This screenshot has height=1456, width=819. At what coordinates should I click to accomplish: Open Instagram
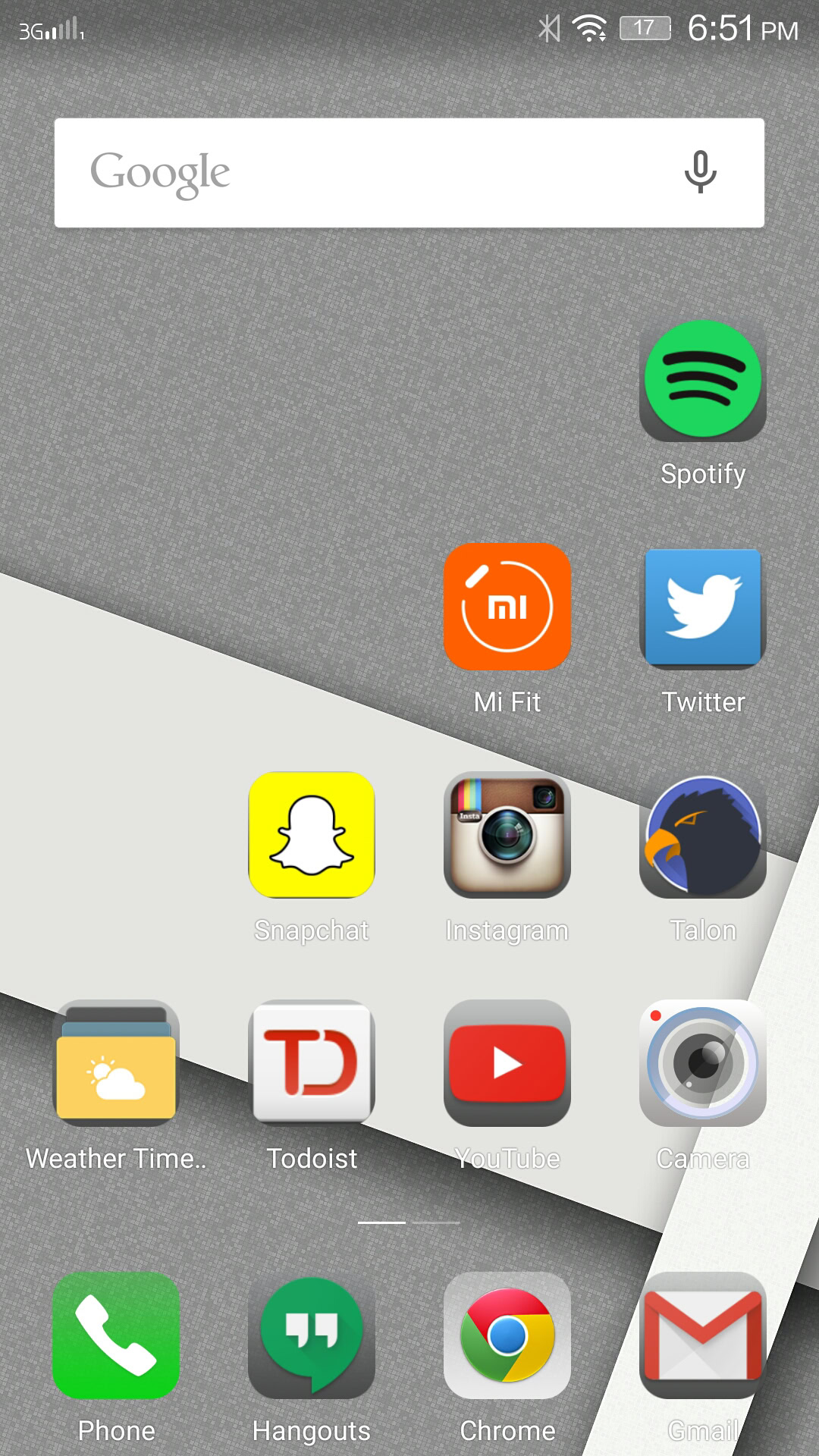(507, 835)
